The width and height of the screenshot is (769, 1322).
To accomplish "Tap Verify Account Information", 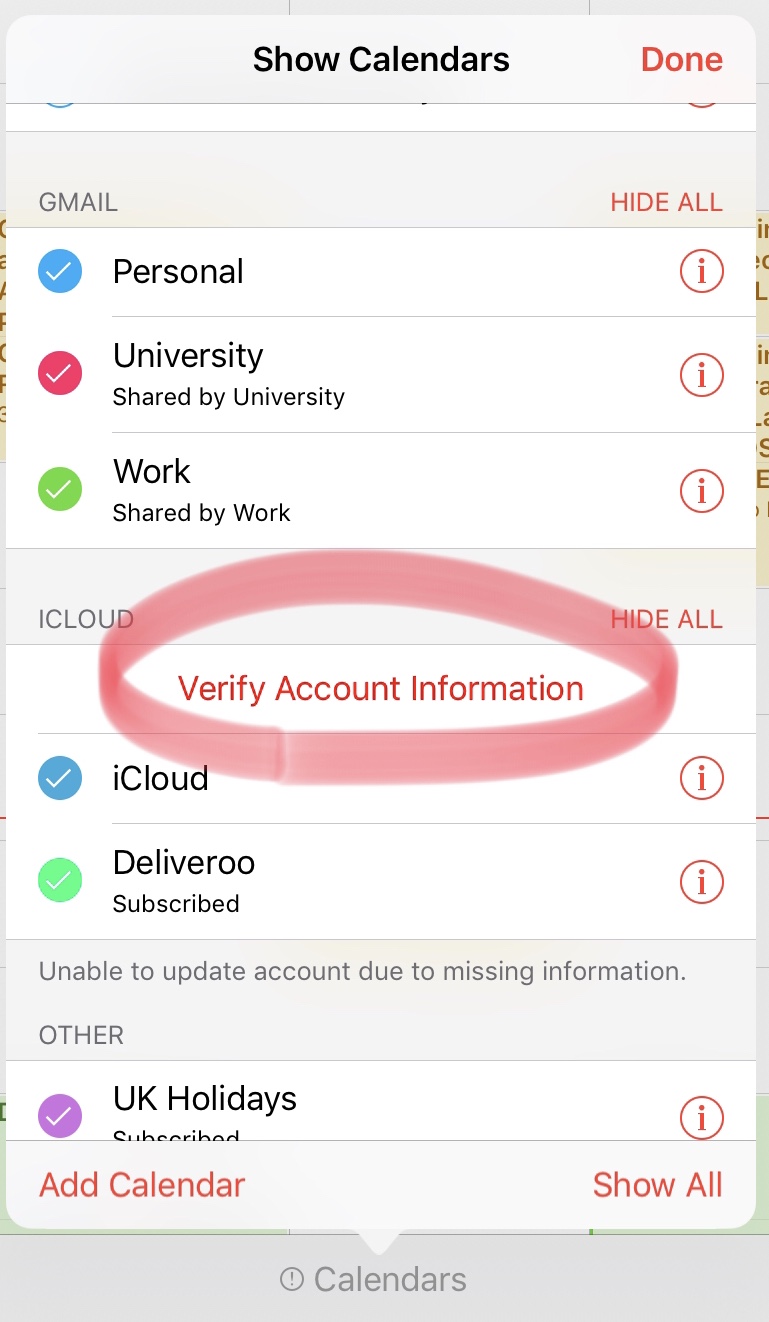I will (380, 688).
